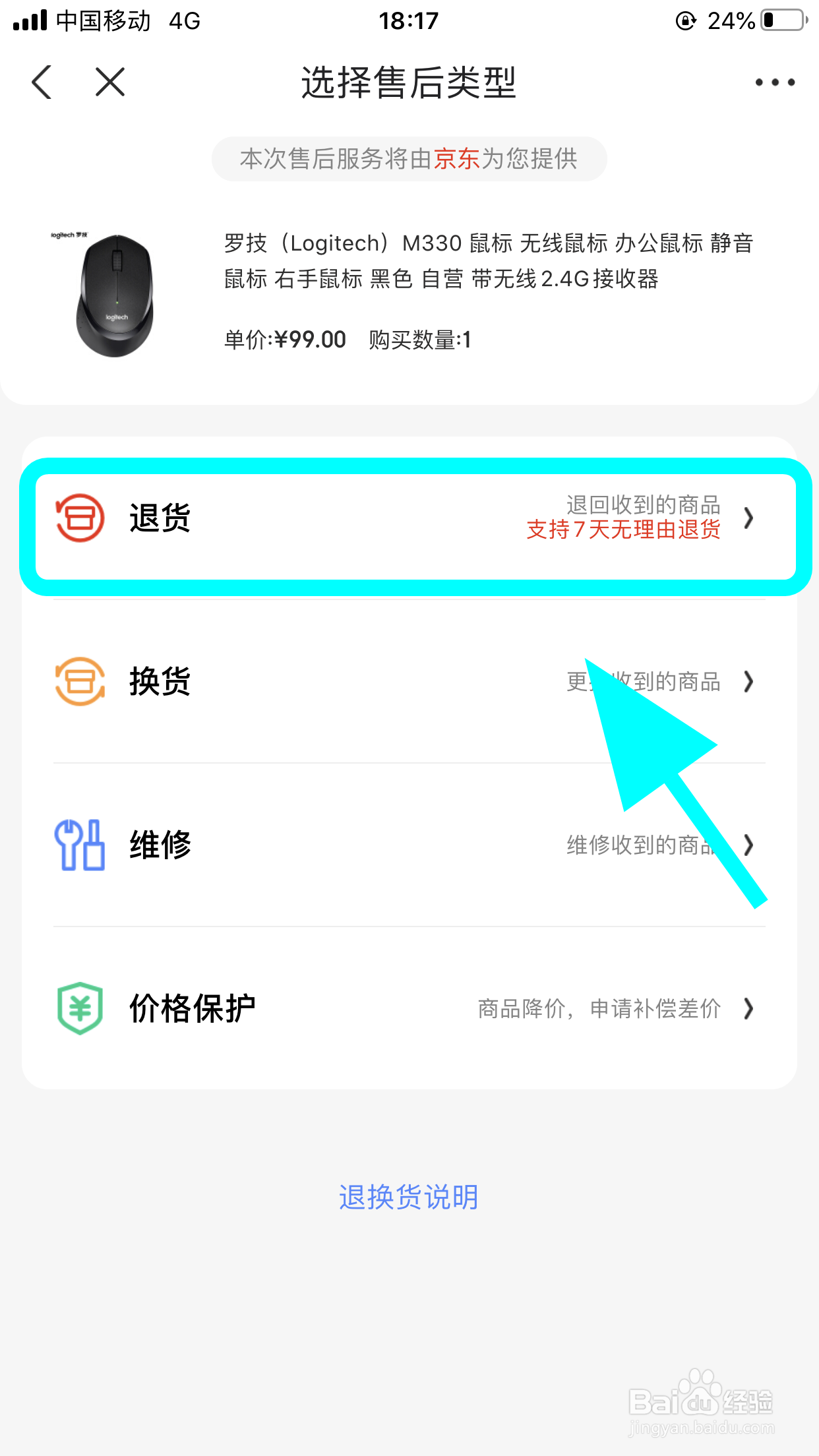
Task: Select the red 退货 return icon
Action: (x=79, y=519)
